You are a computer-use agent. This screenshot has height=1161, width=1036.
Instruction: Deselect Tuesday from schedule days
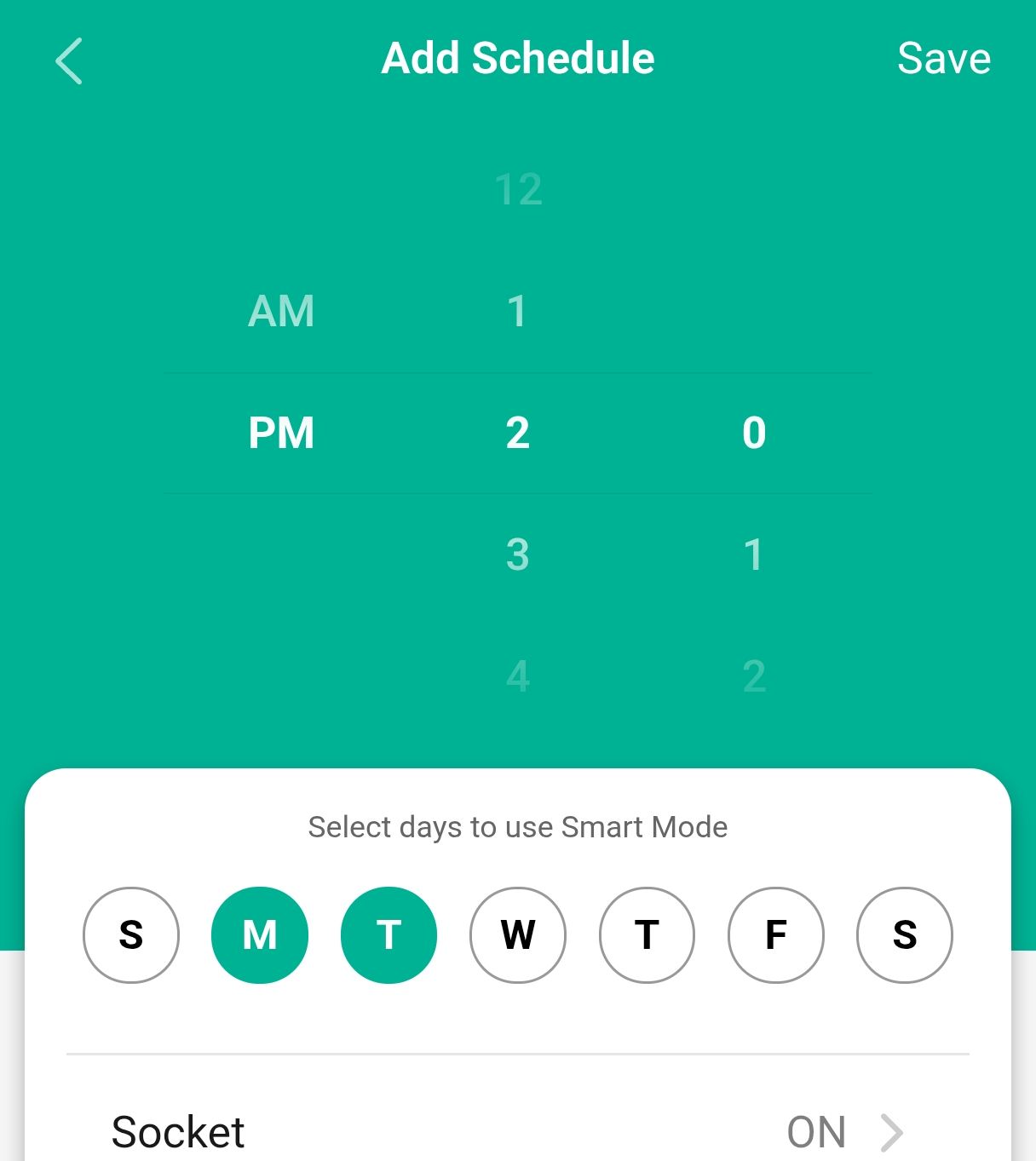(x=388, y=934)
